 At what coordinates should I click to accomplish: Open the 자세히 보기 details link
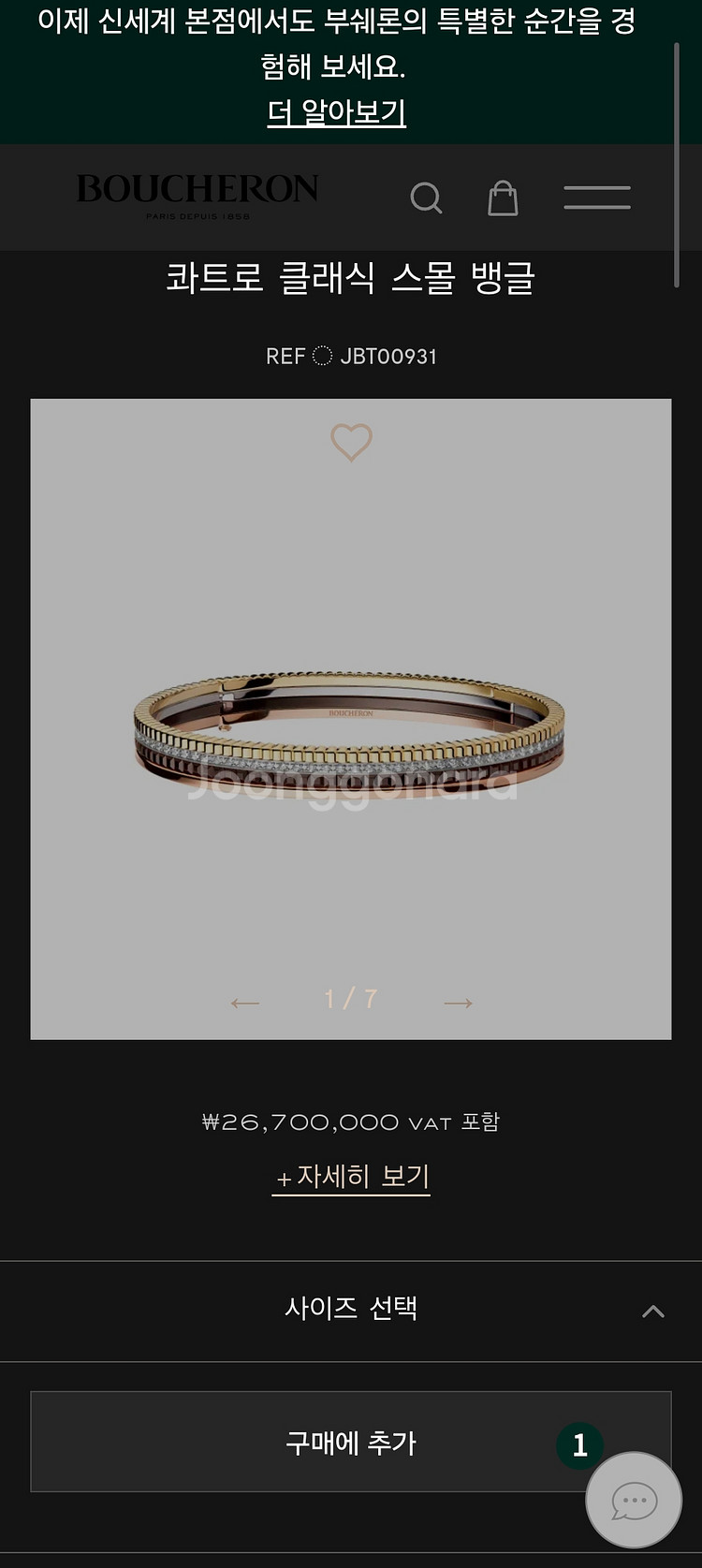351,1177
